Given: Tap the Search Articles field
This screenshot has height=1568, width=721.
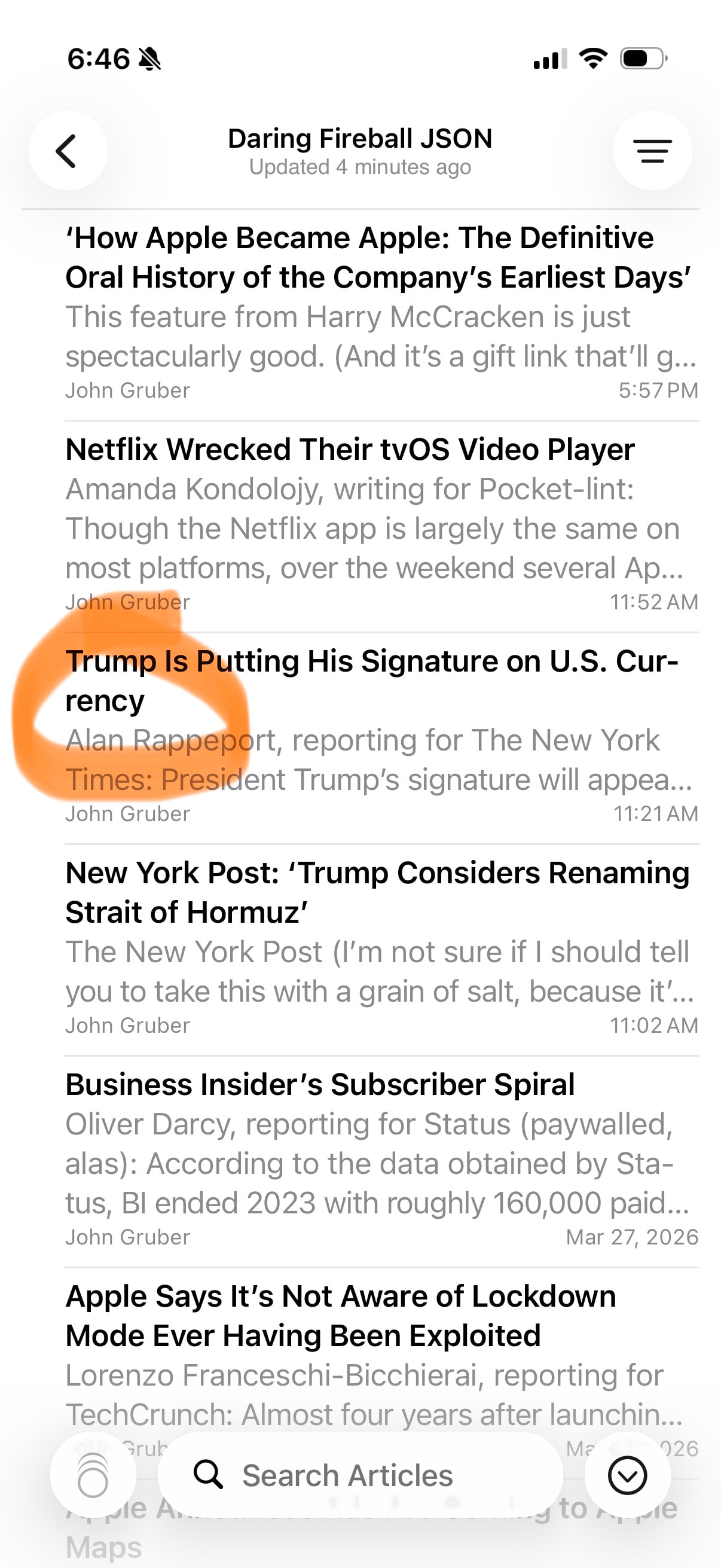Looking at the screenshot, I should click(359, 1475).
